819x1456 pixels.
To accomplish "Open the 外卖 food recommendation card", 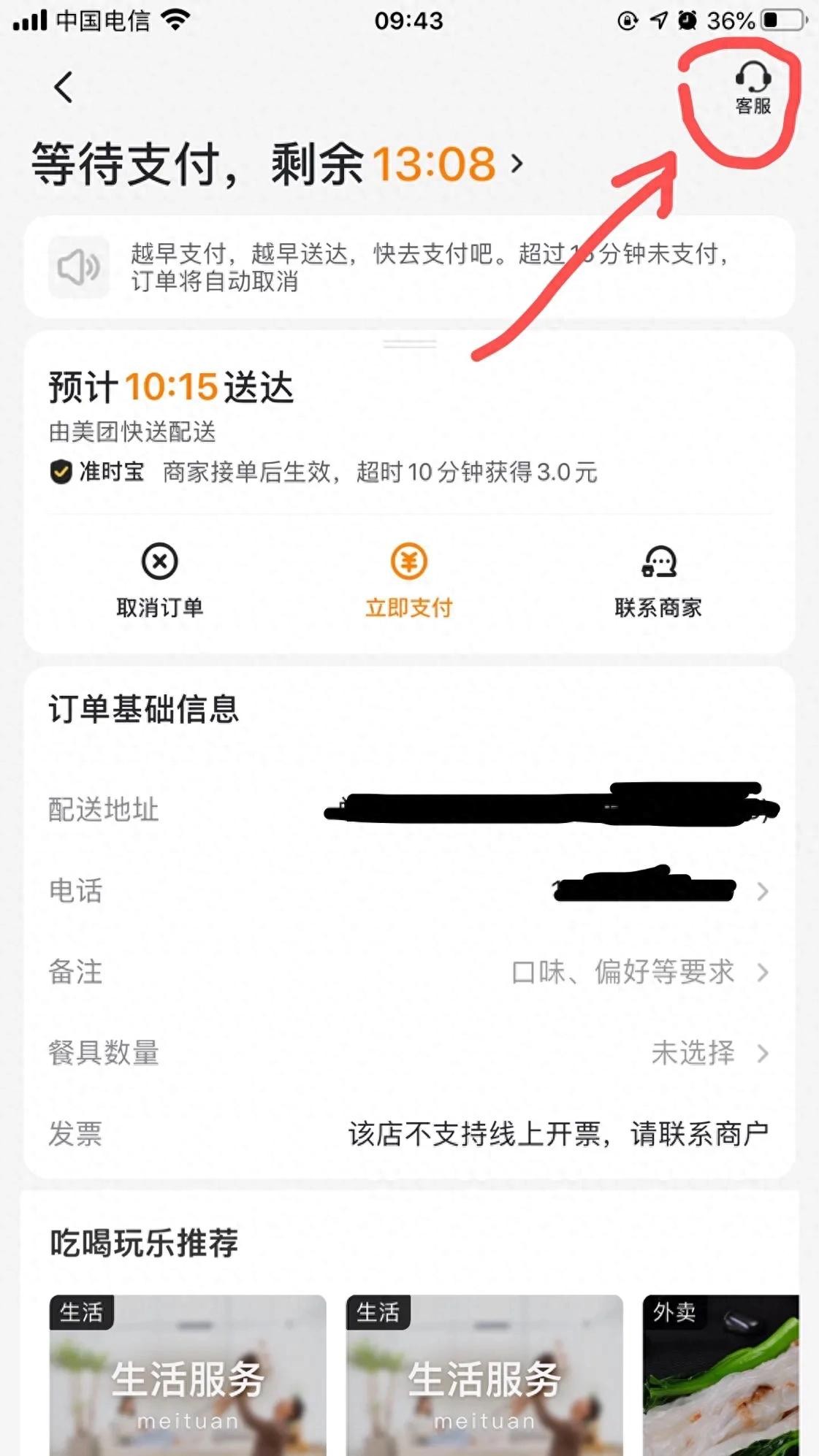I will pos(720,1374).
